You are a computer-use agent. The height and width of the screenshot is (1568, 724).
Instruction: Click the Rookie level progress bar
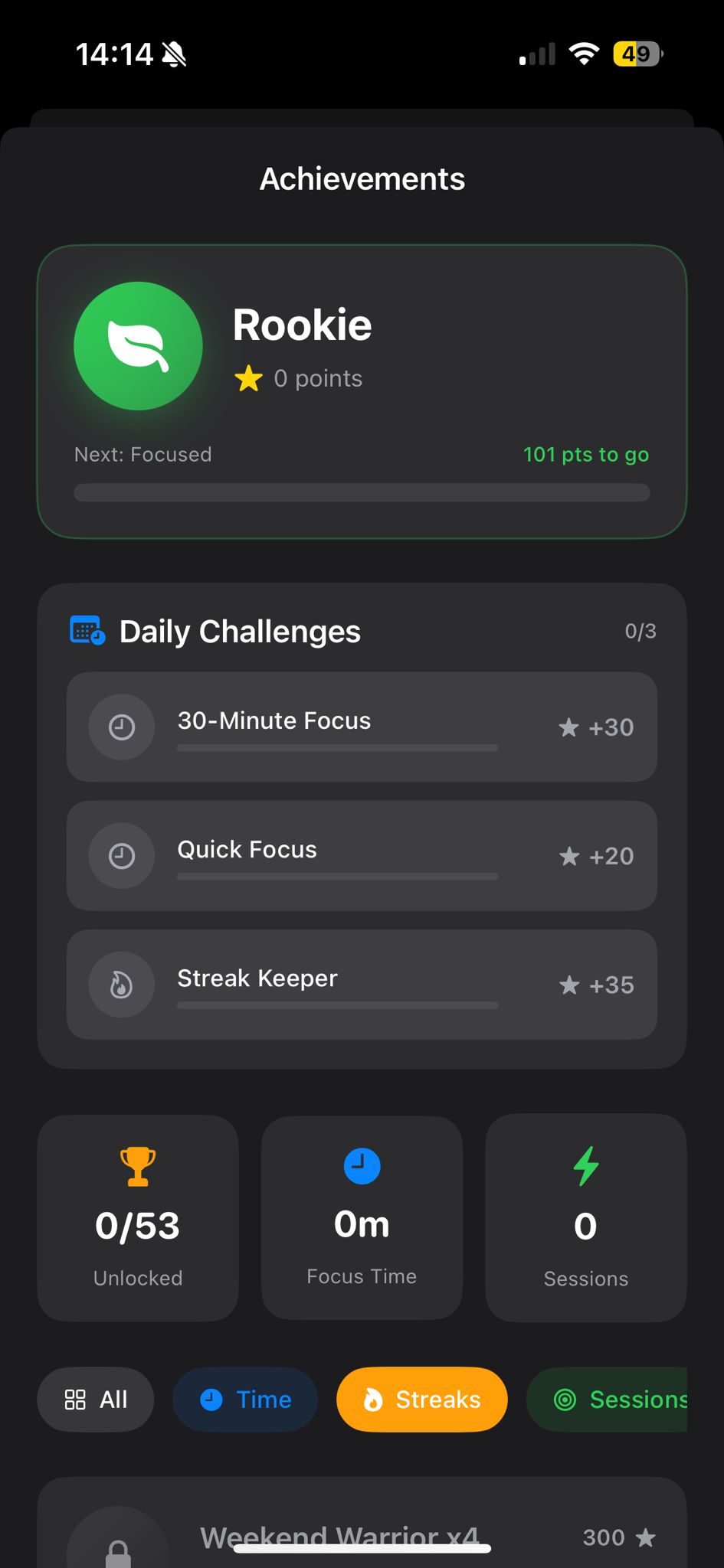pyautogui.click(x=361, y=493)
